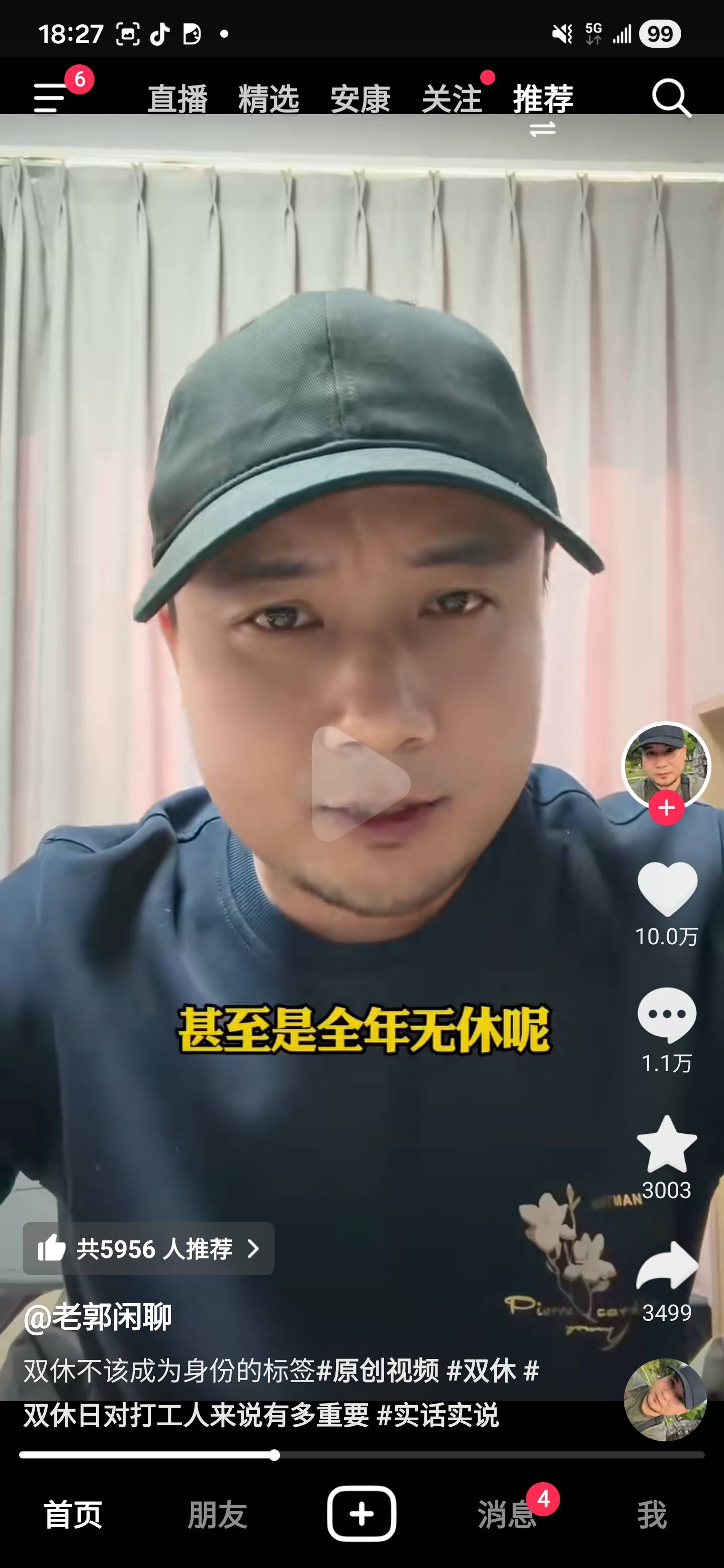Open the #双休 hashtag

click(x=481, y=1371)
